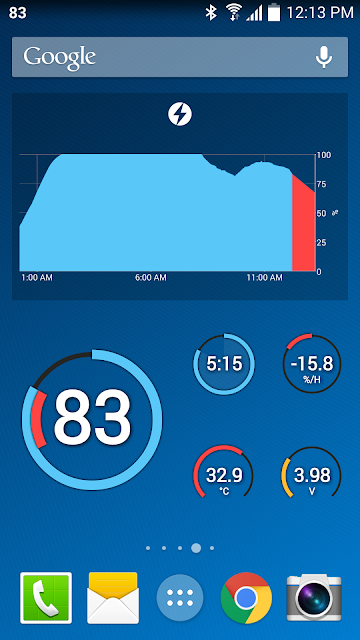Open the app drawer

click(x=180, y=598)
